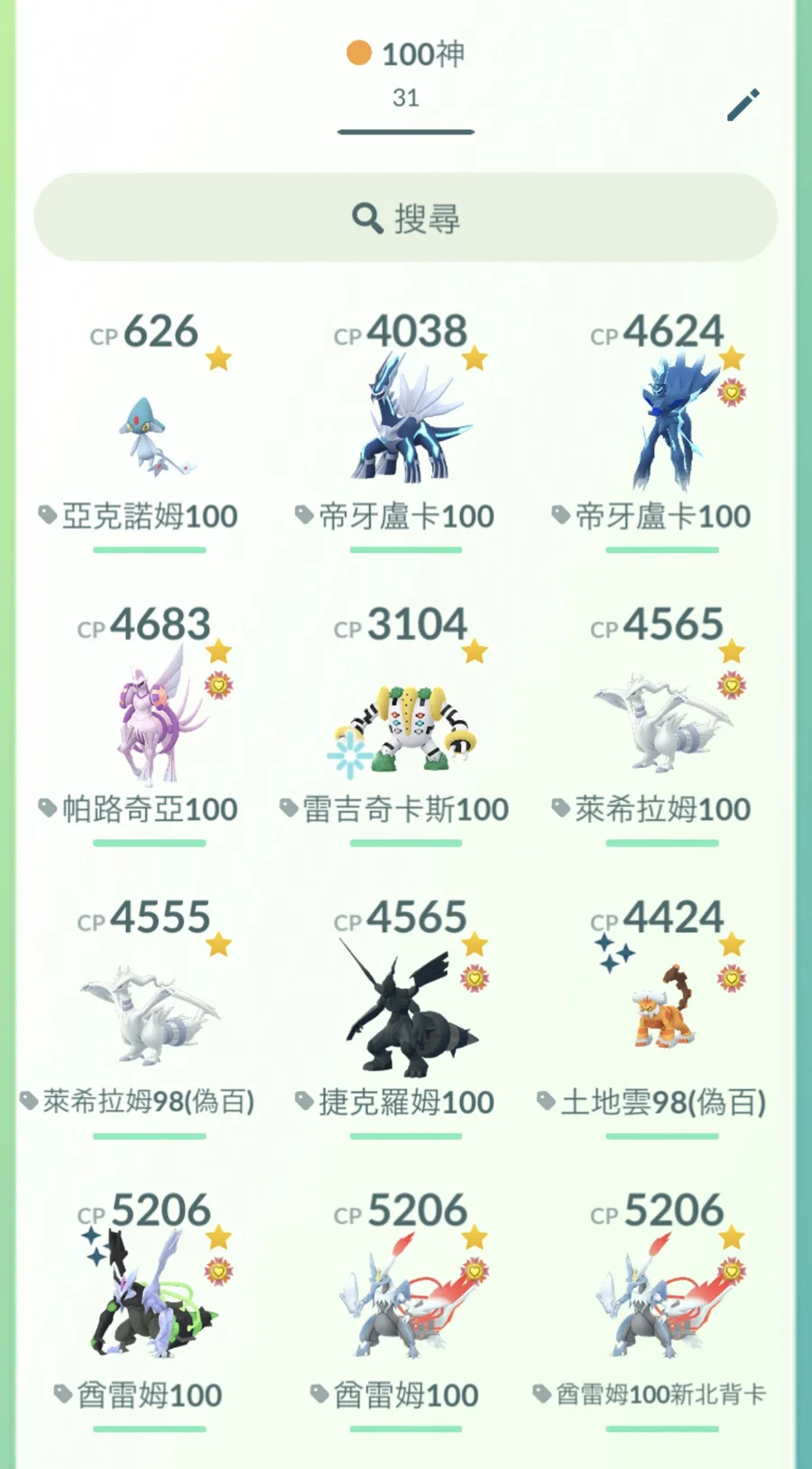Tap the pencil icon to edit tag

(743, 105)
